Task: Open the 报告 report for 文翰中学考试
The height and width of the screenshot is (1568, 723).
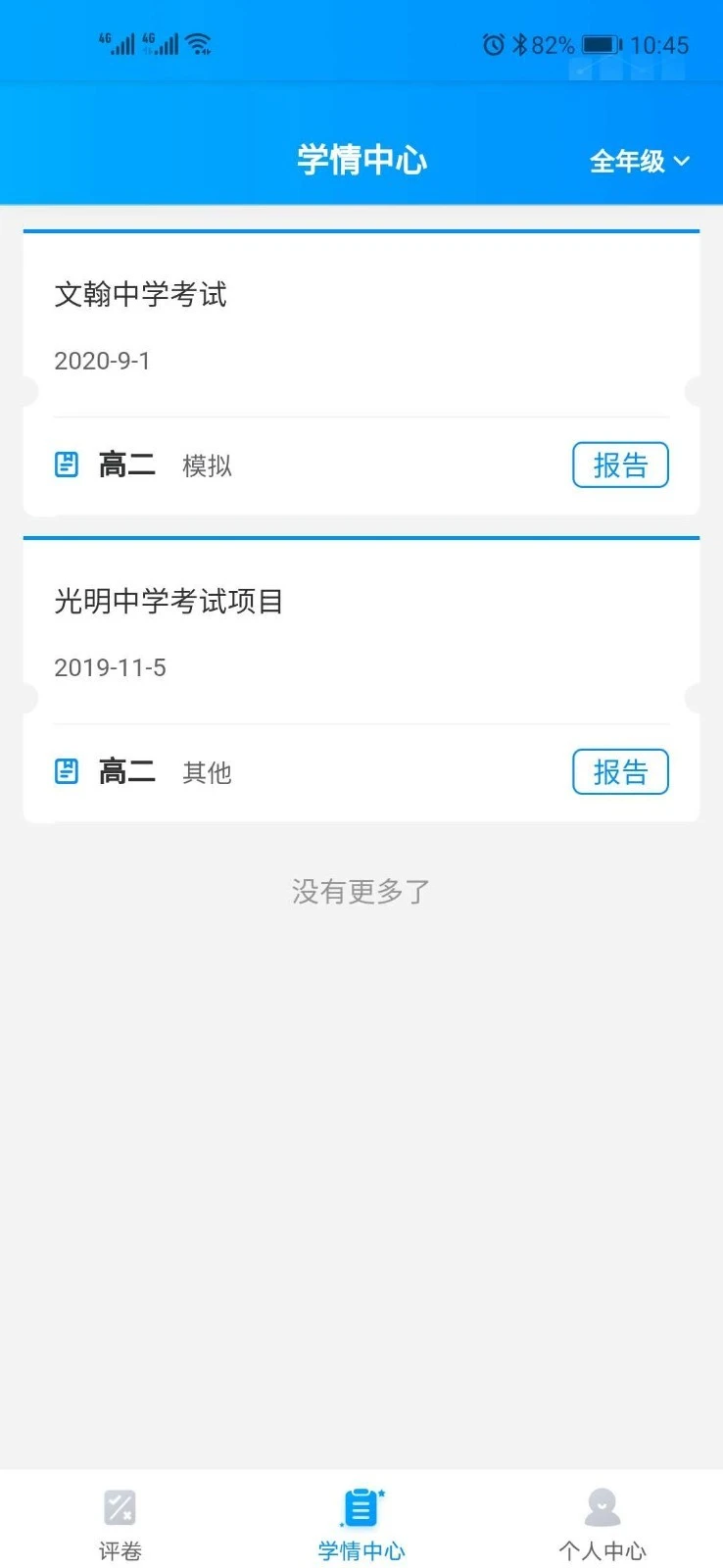Action: tap(619, 465)
